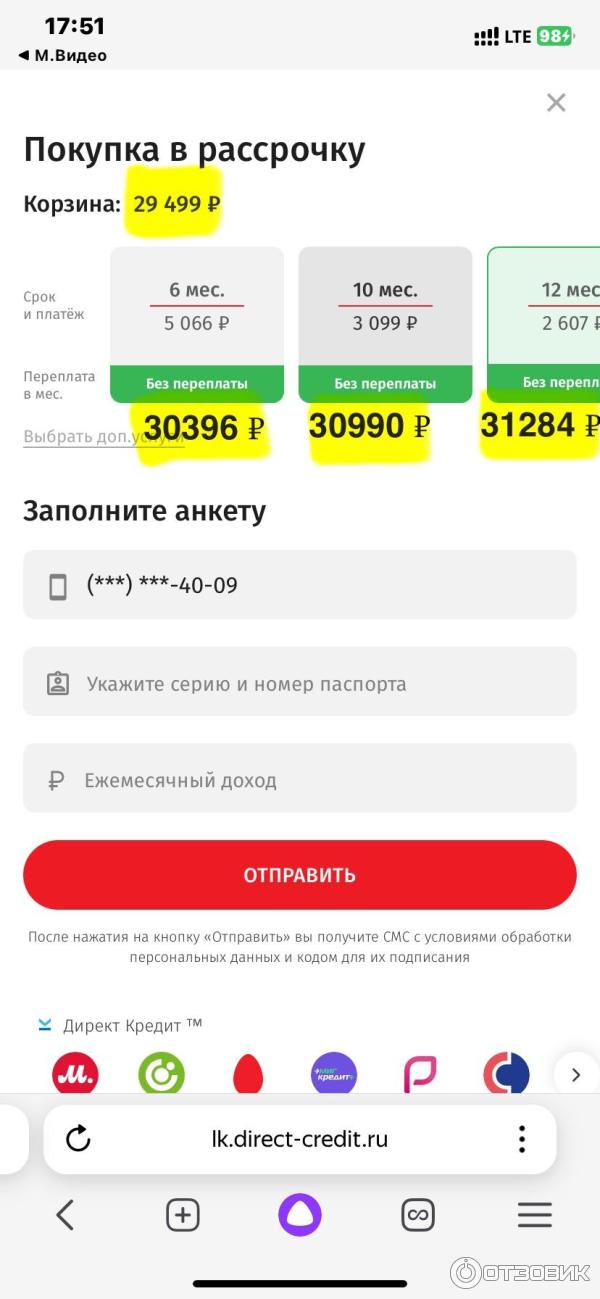Open the tabs overview
Image resolution: width=600 pixels, height=1299 pixels.
pyautogui.click(x=418, y=1215)
